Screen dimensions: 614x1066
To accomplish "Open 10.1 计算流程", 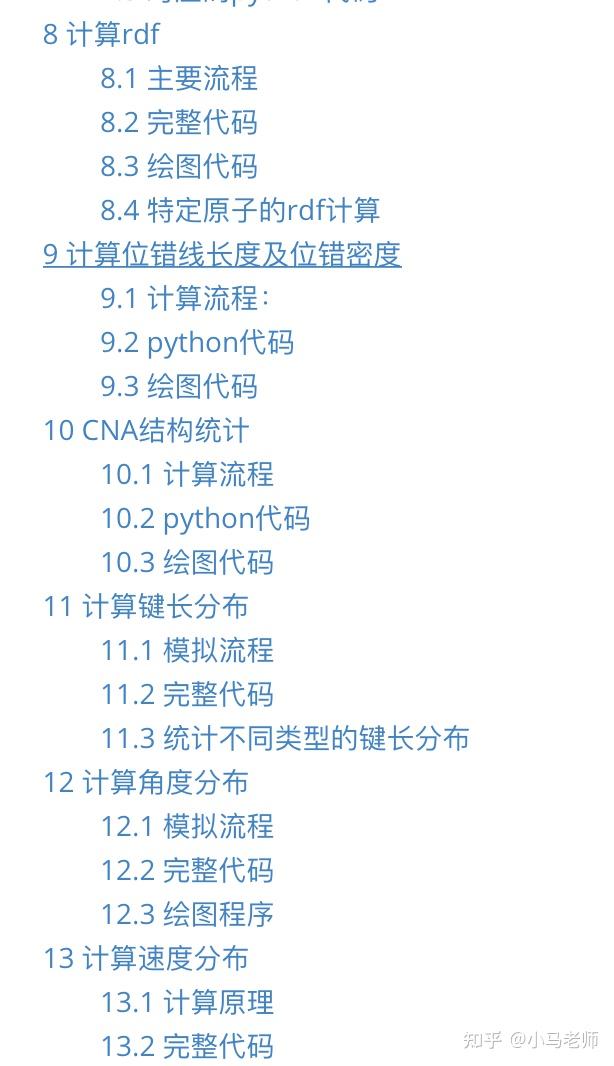I will point(188,475).
